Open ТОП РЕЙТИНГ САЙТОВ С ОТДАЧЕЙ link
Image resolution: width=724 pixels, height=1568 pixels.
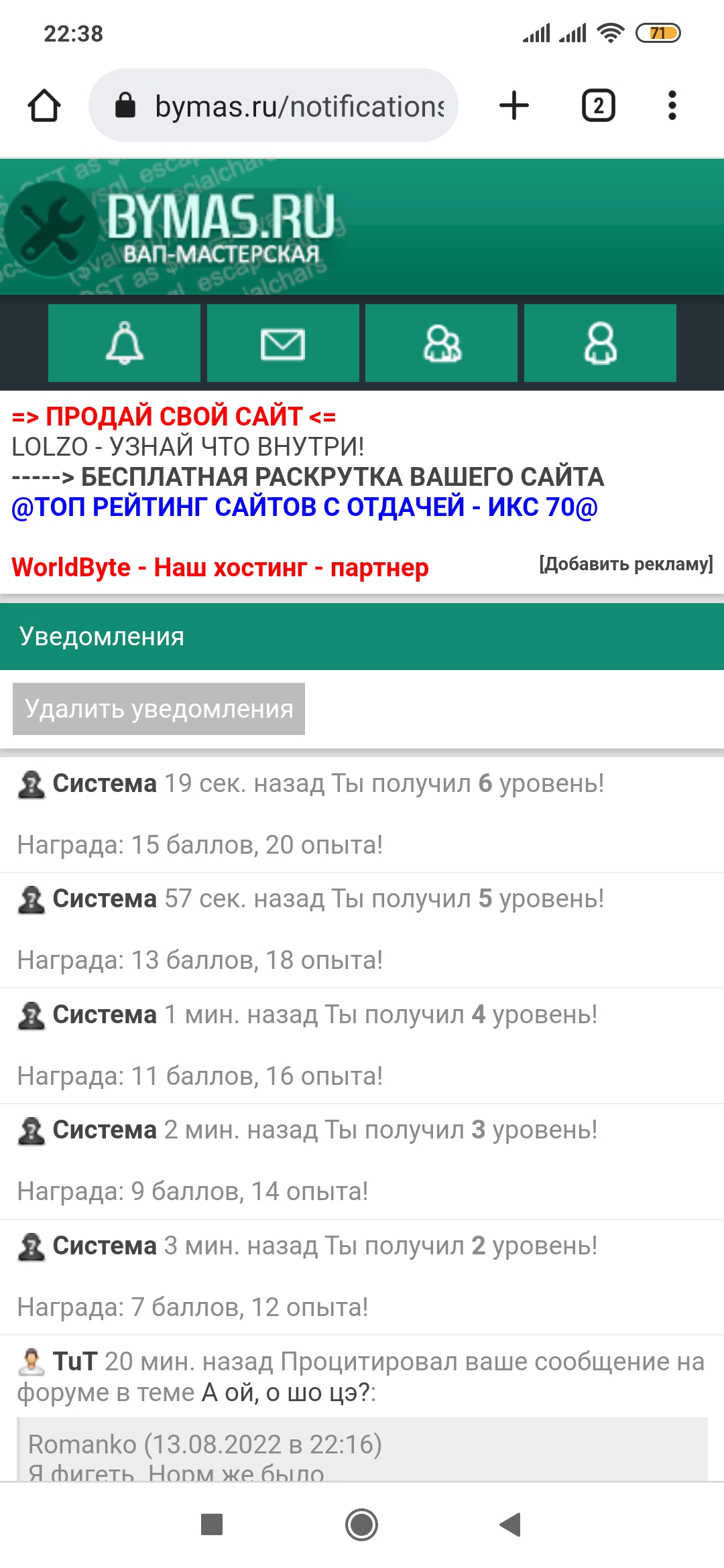pyautogui.click(x=304, y=507)
